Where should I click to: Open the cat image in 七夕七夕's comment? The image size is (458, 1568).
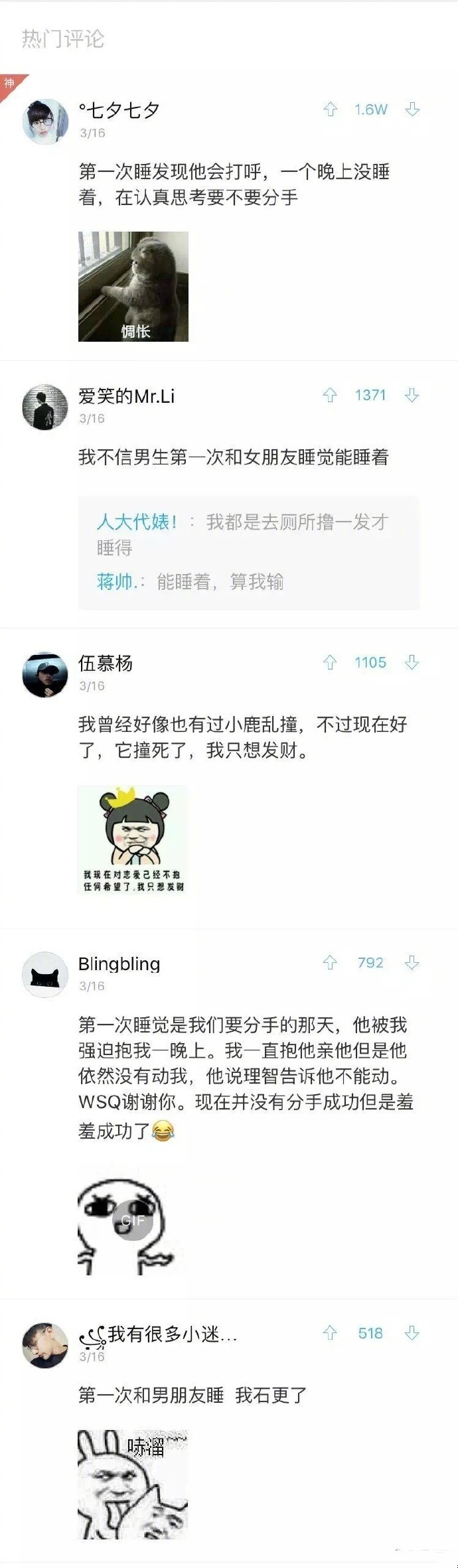(x=133, y=287)
